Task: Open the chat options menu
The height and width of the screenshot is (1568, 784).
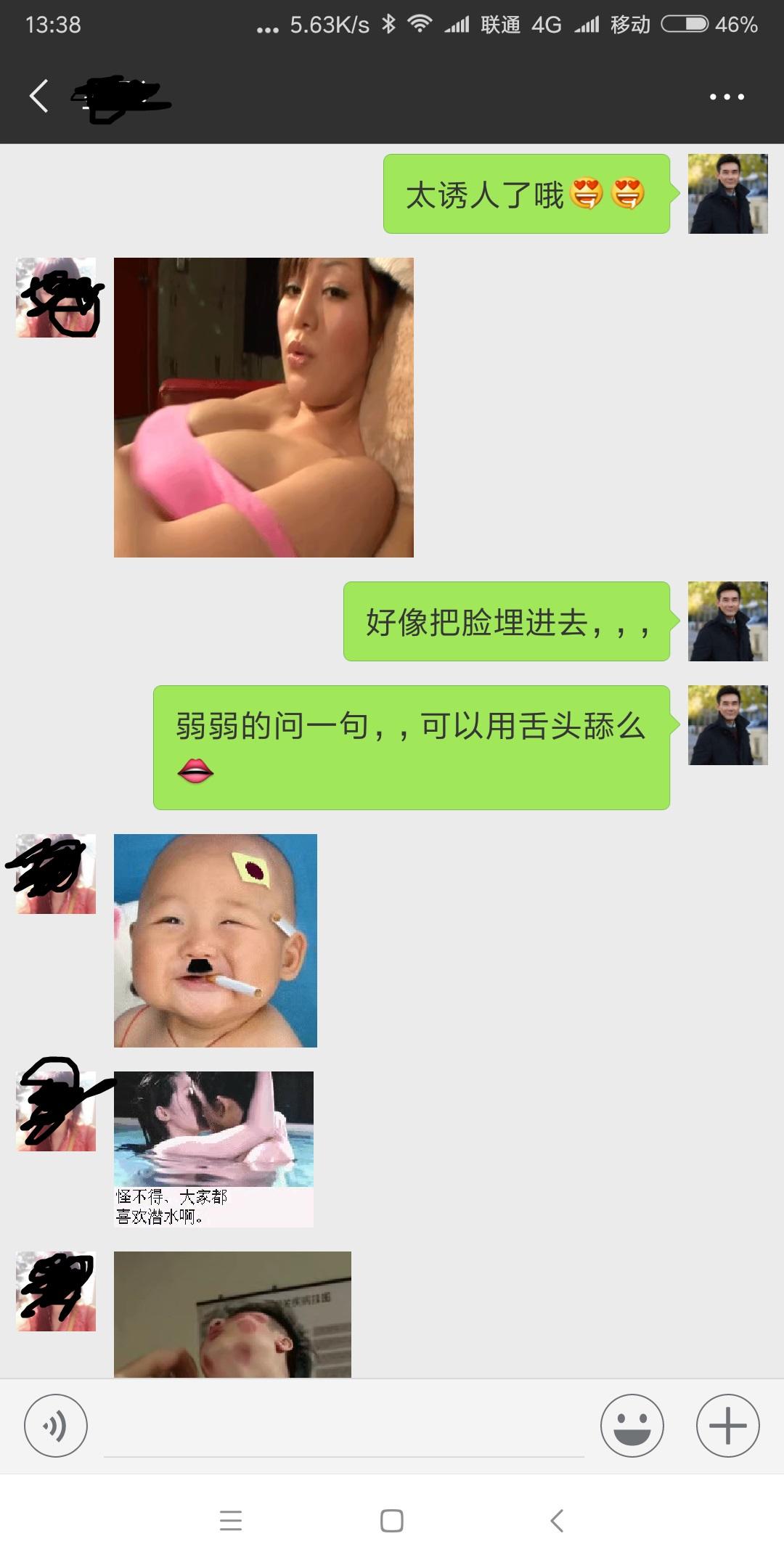Action: 727,97
